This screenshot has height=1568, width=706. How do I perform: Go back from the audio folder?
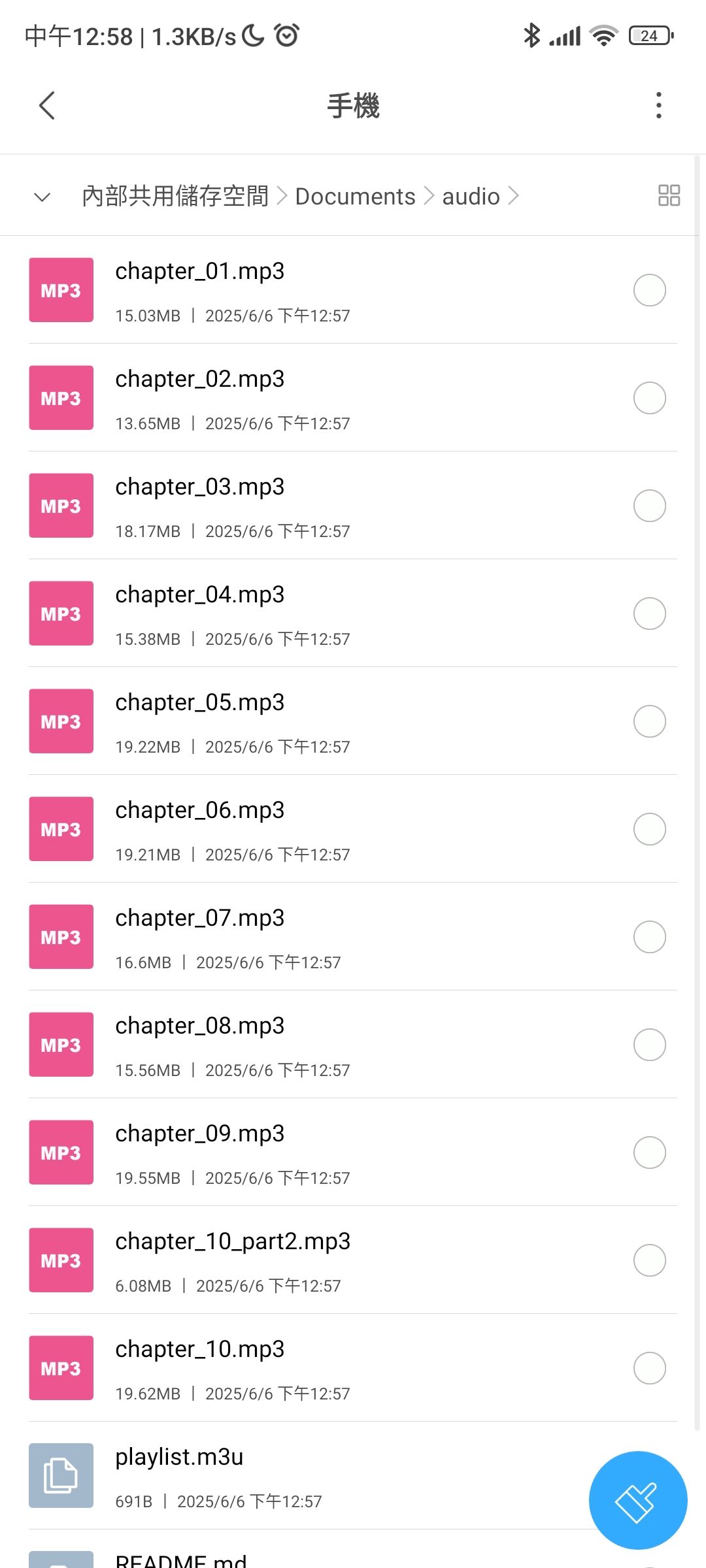point(47,105)
